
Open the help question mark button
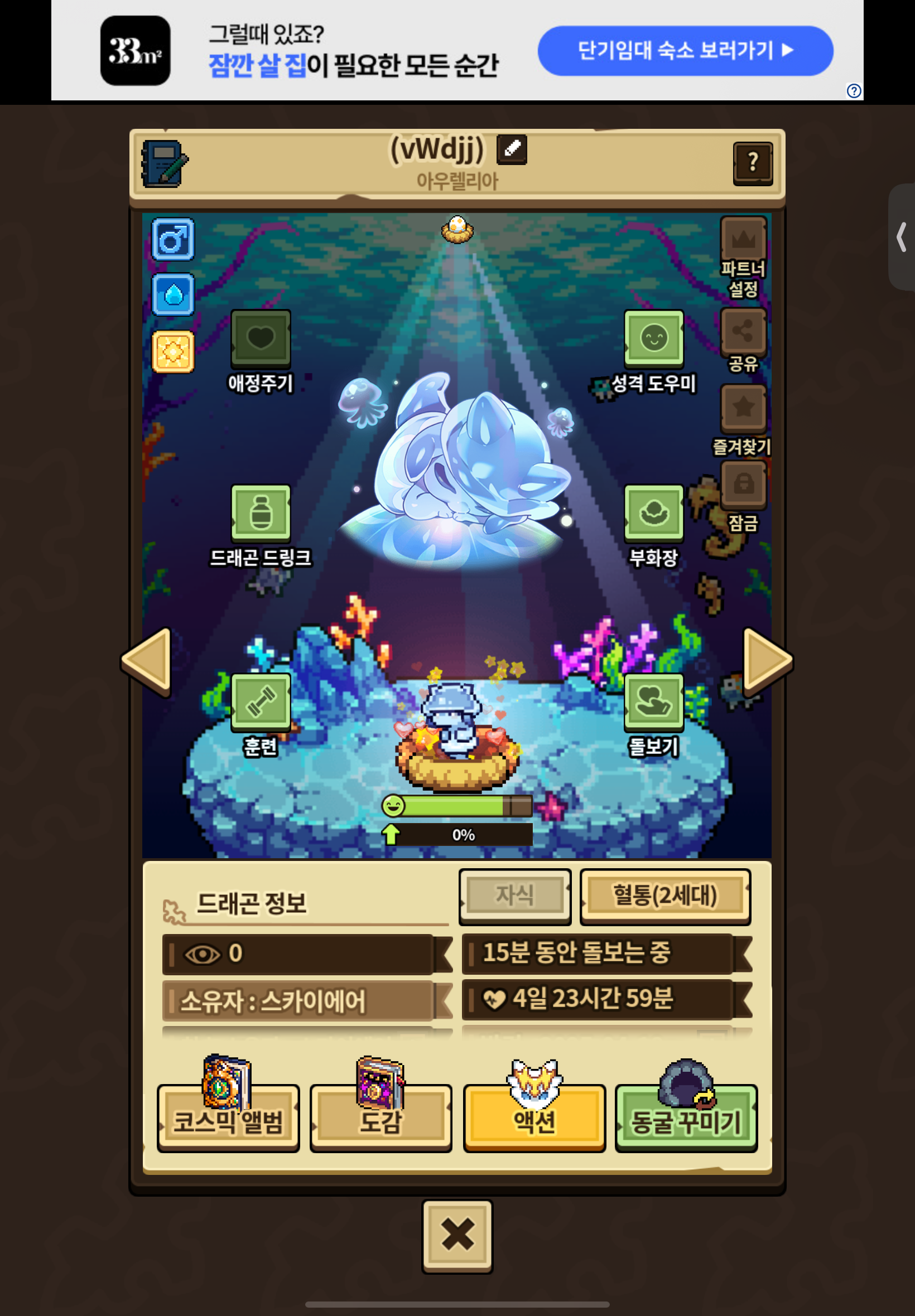pyautogui.click(x=752, y=163)
